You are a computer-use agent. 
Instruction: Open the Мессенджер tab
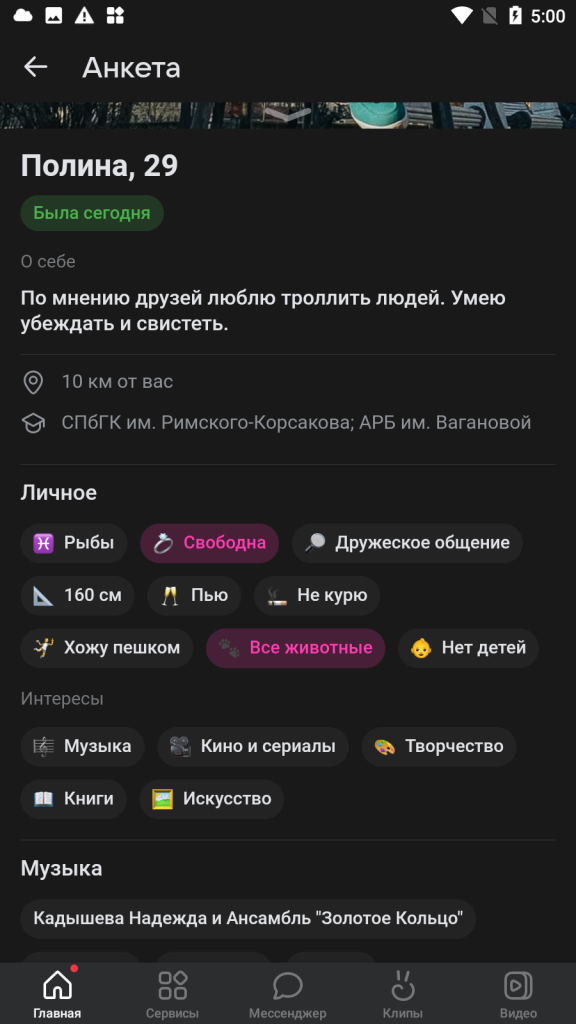point(287,994)
